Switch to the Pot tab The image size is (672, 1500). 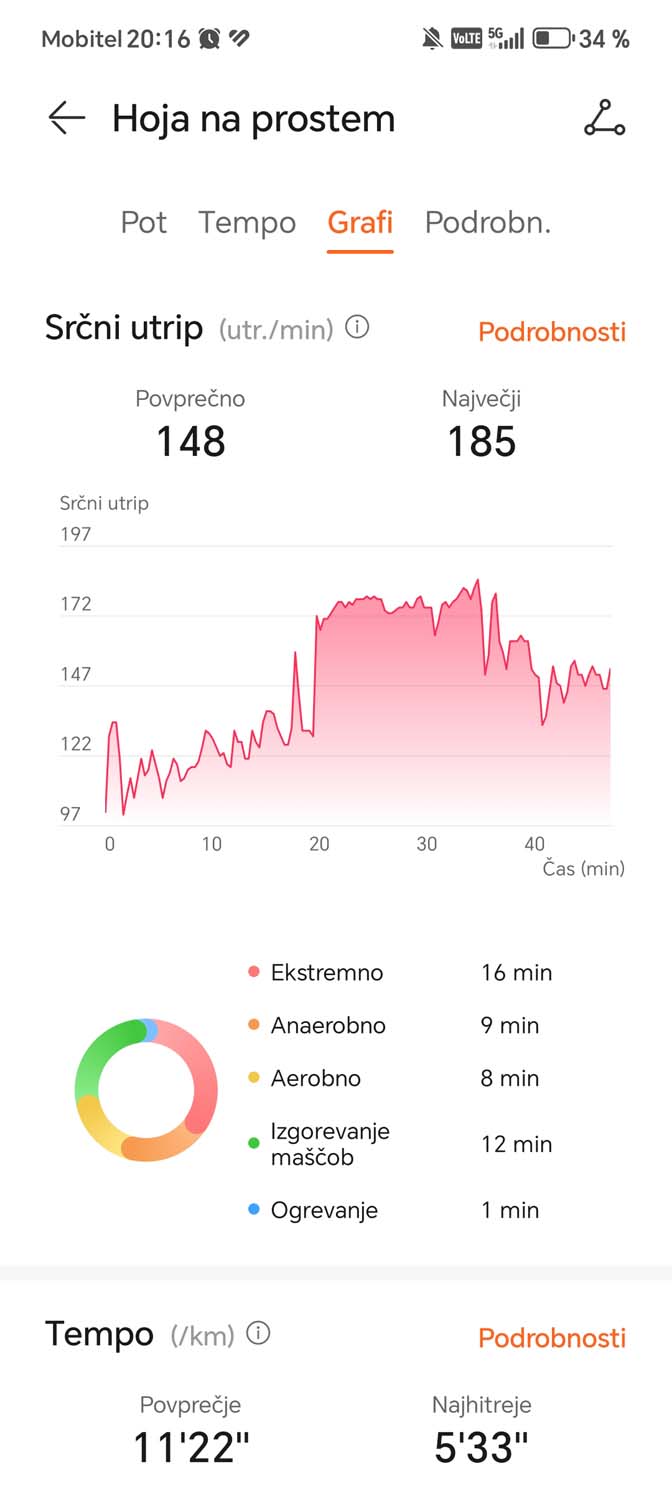tap(144, 222)
